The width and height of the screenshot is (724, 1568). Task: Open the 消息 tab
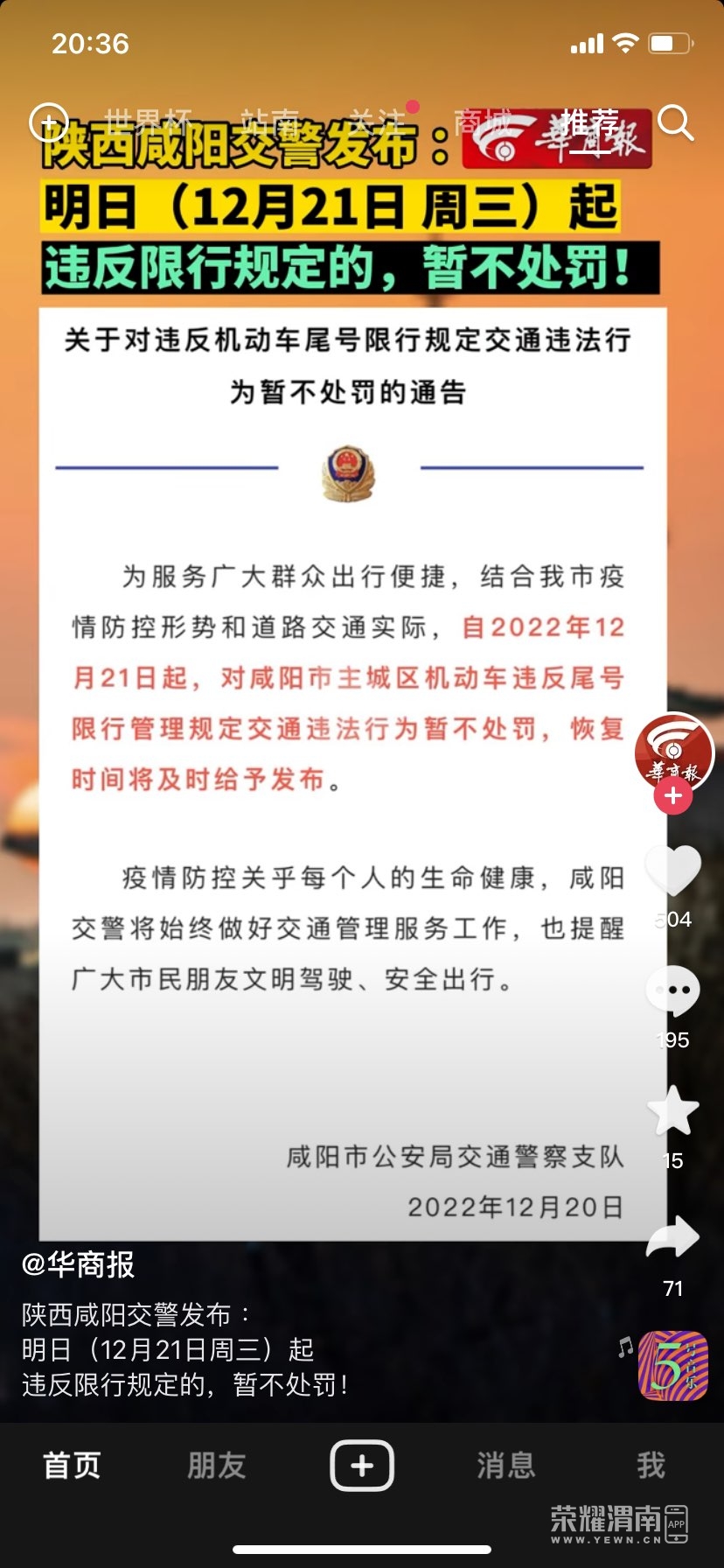[x=506, y=1465]
